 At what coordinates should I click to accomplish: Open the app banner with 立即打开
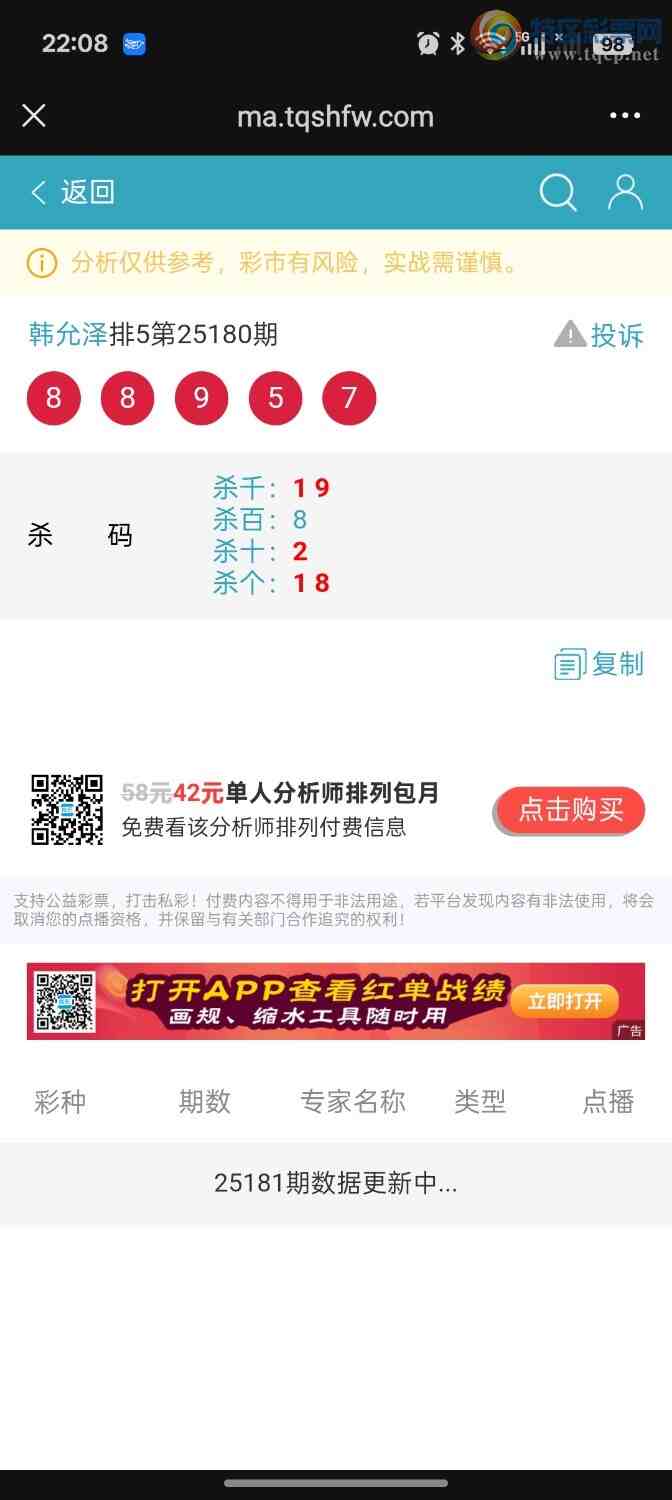[x=565, y=1001]
